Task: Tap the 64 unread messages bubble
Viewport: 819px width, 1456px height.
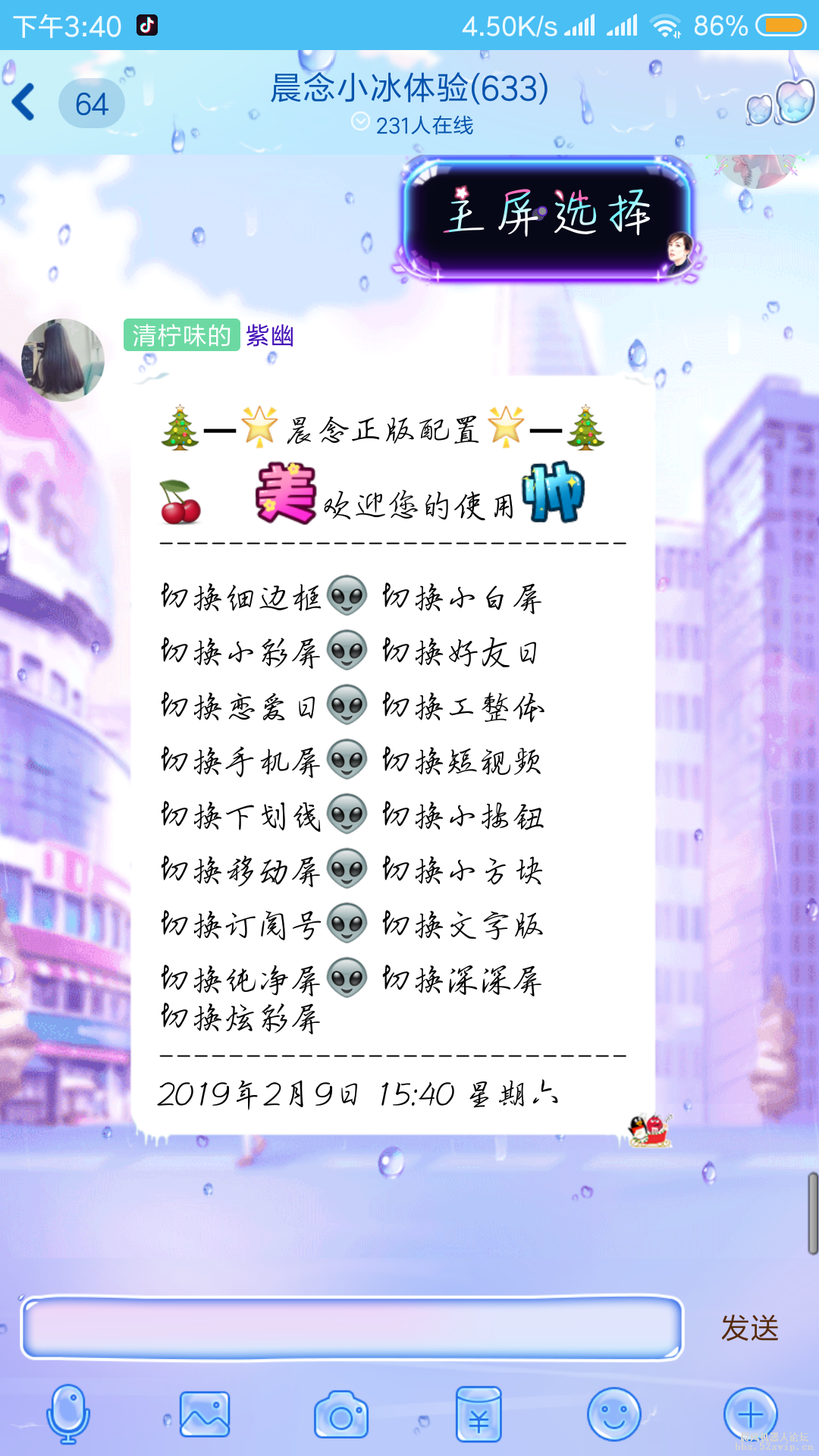Action: [92, 102]
